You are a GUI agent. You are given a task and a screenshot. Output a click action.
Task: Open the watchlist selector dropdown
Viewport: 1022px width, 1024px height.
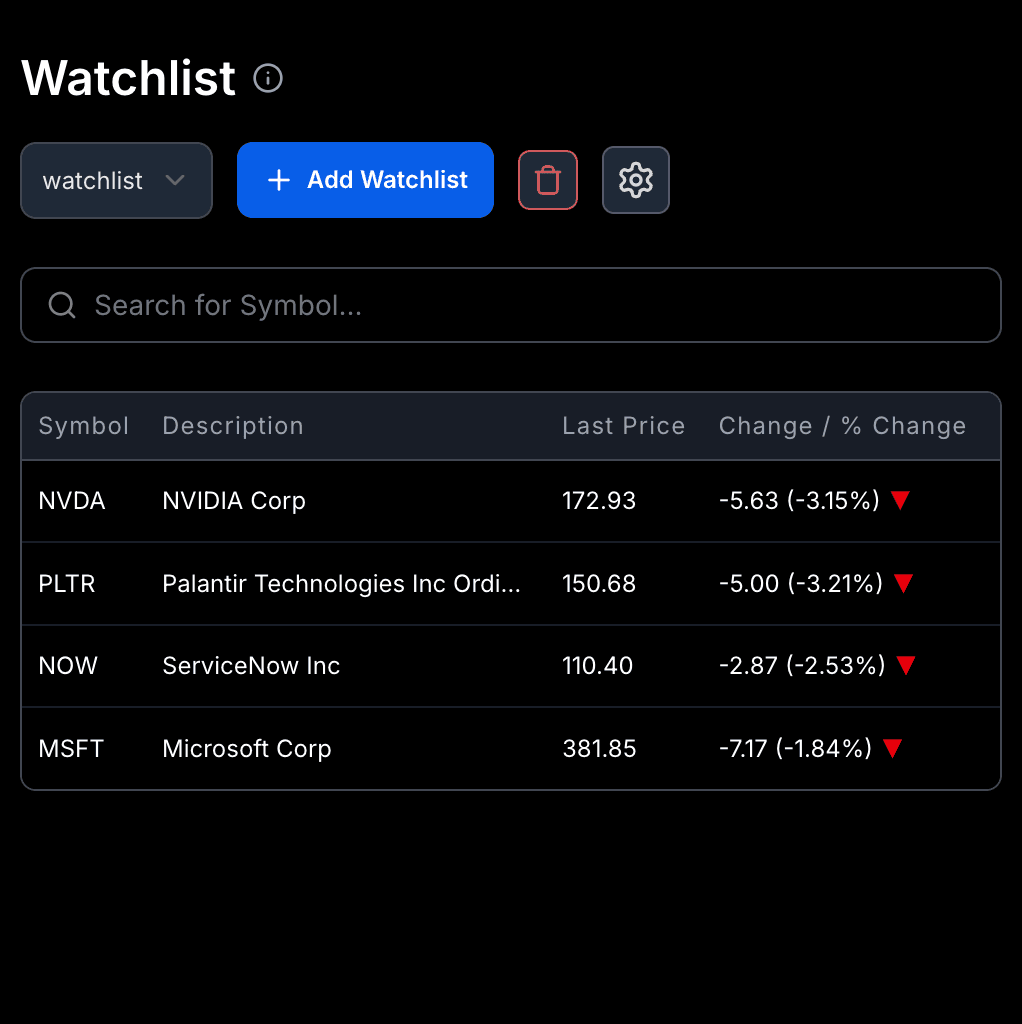tap(116, 180)
